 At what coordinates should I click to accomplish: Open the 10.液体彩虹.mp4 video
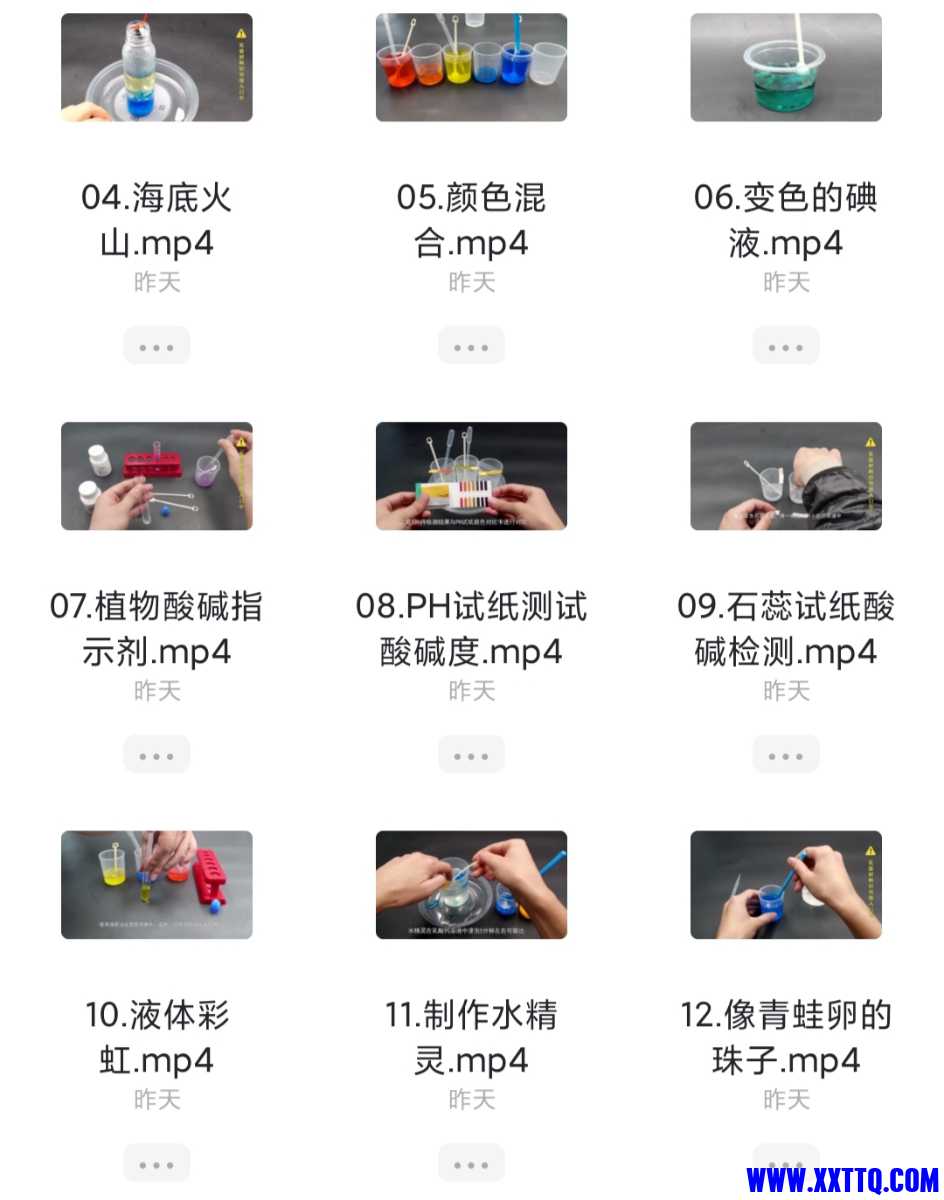tap(157, 885)
